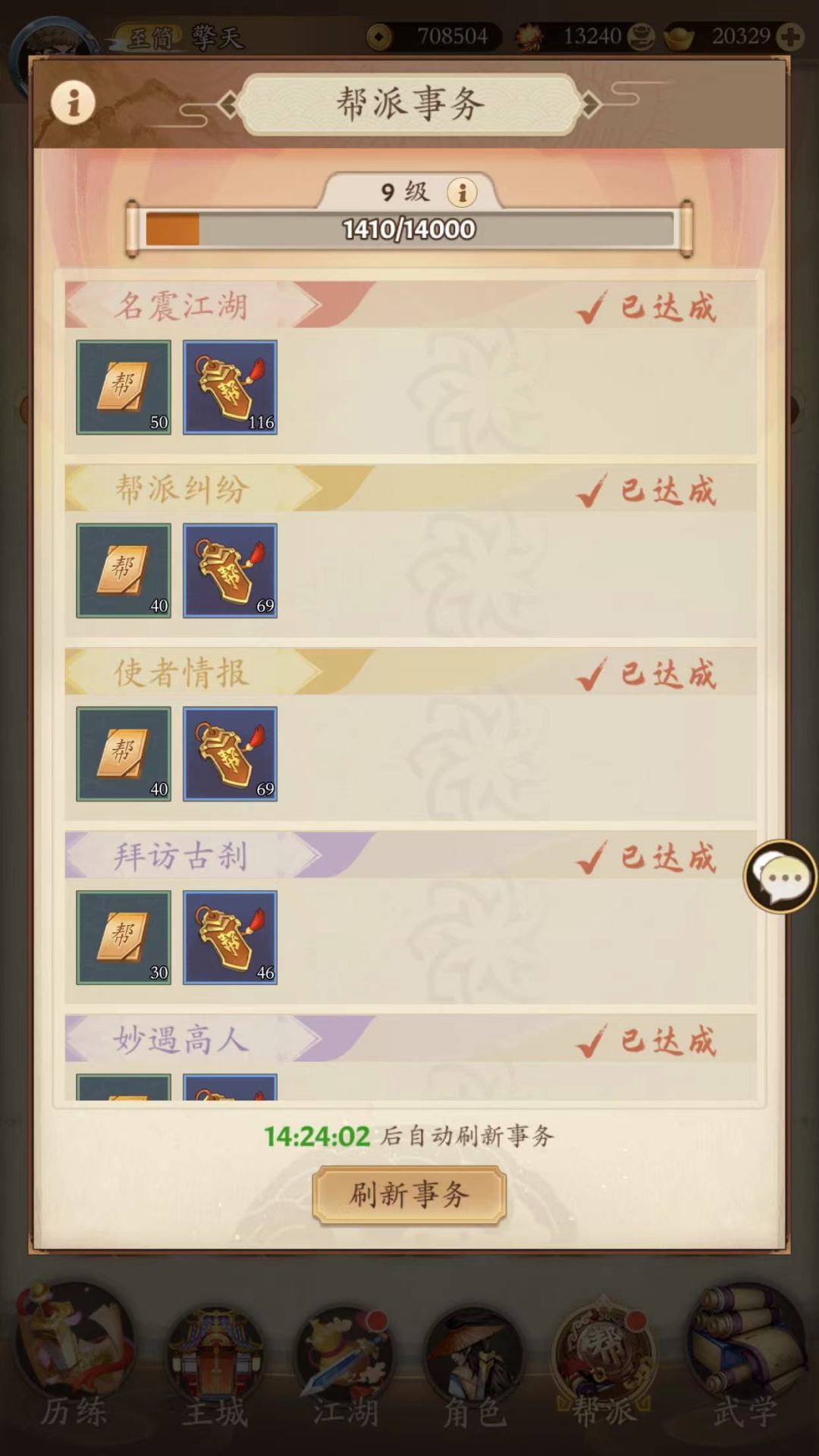The image size is (819, 1456).
Task: Tap the 妙遇高人 task row
Action: pos(303,1040)
